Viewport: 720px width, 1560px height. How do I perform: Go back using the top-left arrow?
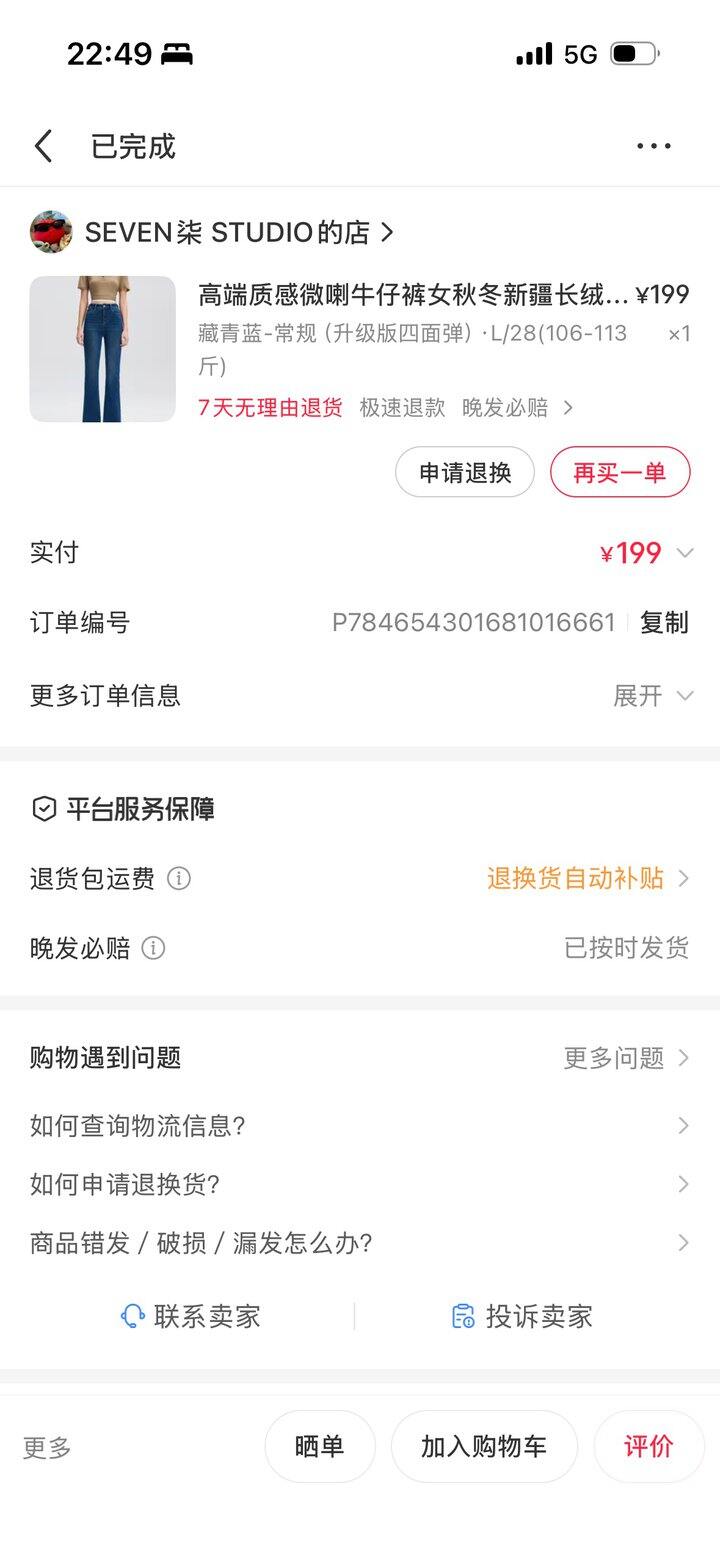pyautogui.click(x=43, y=146)
